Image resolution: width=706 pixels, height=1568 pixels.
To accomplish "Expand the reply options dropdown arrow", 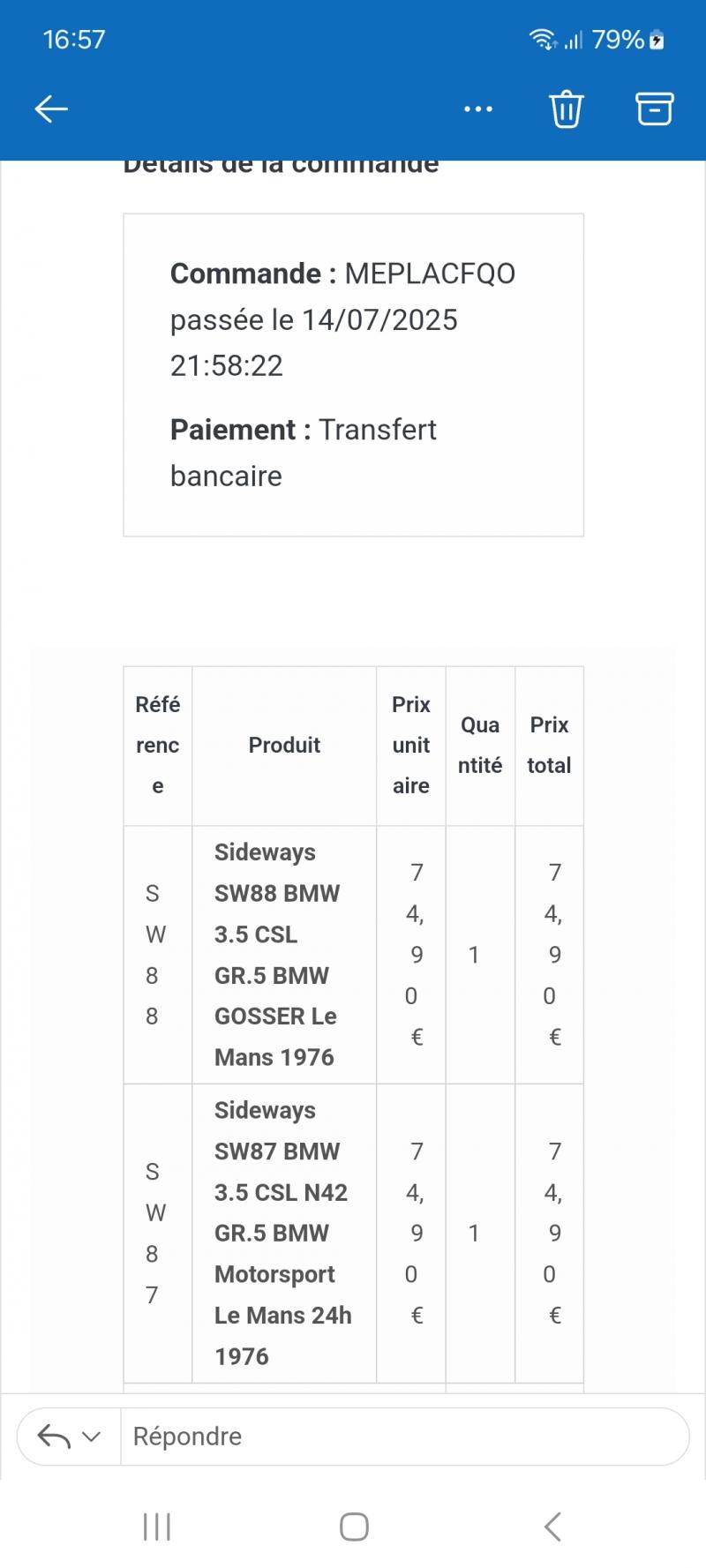I will (91, 1437).
